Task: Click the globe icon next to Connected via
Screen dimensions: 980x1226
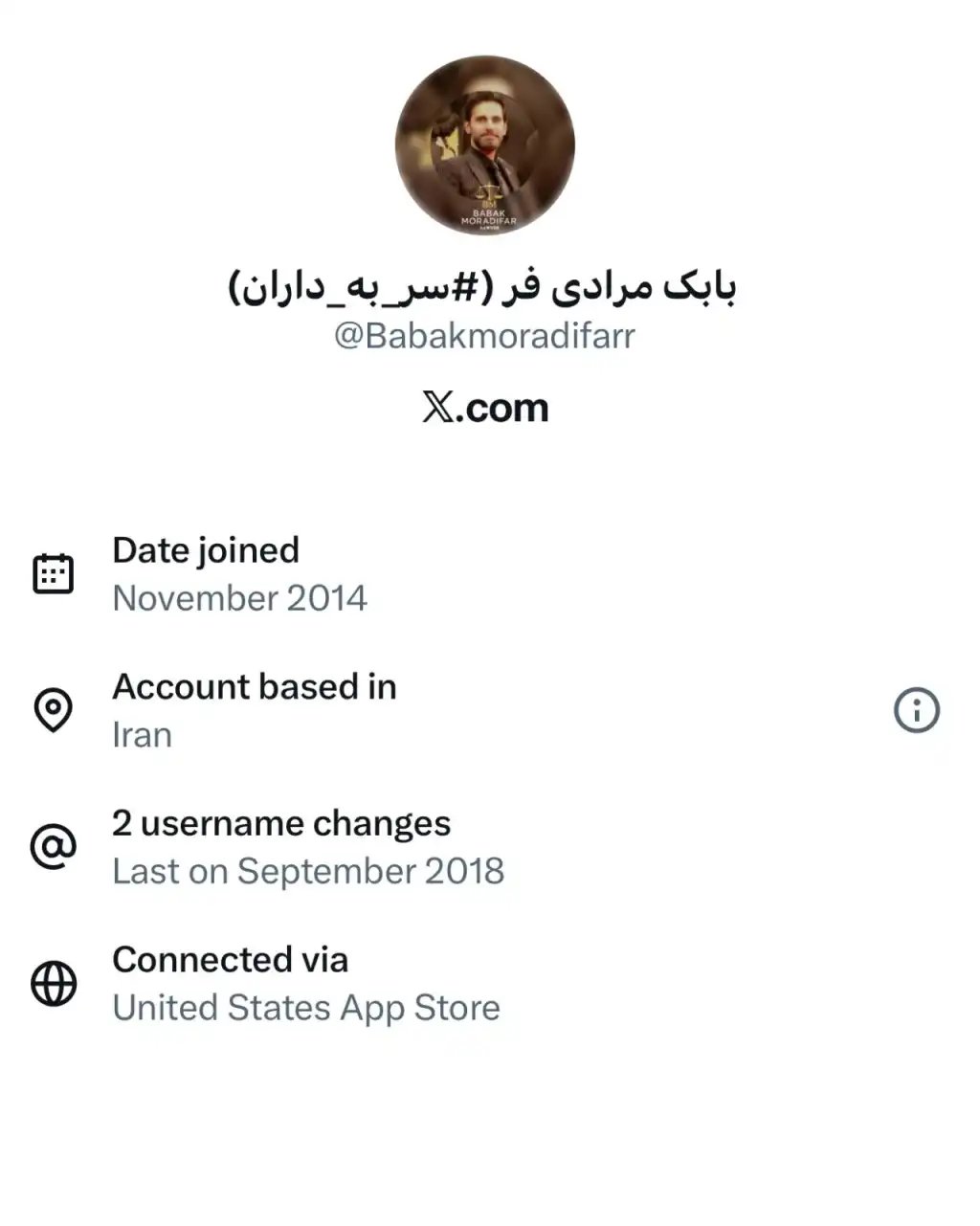Action: tap(55, 981)
